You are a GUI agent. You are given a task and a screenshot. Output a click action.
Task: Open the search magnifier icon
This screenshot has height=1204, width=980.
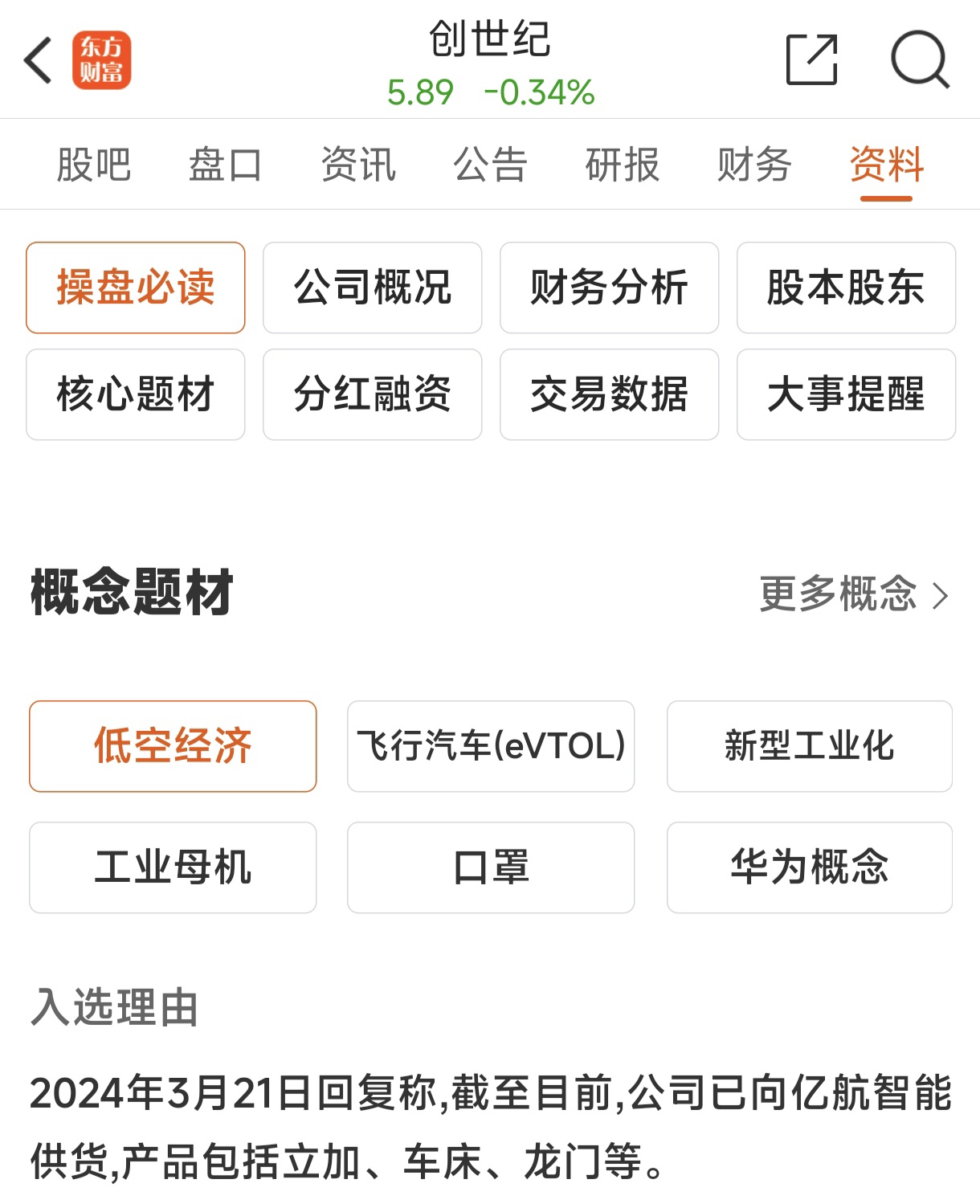(x=921, y=59)
